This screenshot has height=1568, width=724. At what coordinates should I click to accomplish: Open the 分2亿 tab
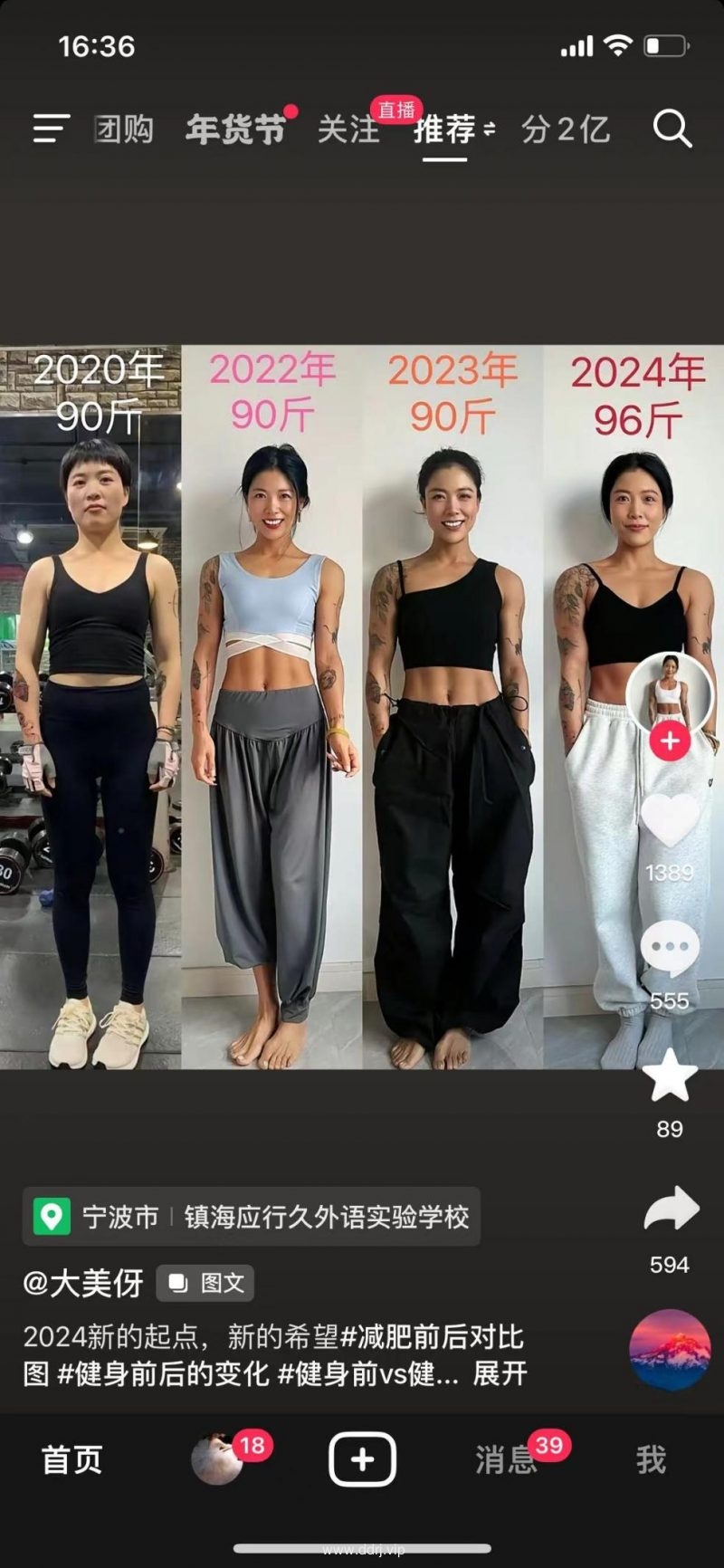(x=566, y=129)
